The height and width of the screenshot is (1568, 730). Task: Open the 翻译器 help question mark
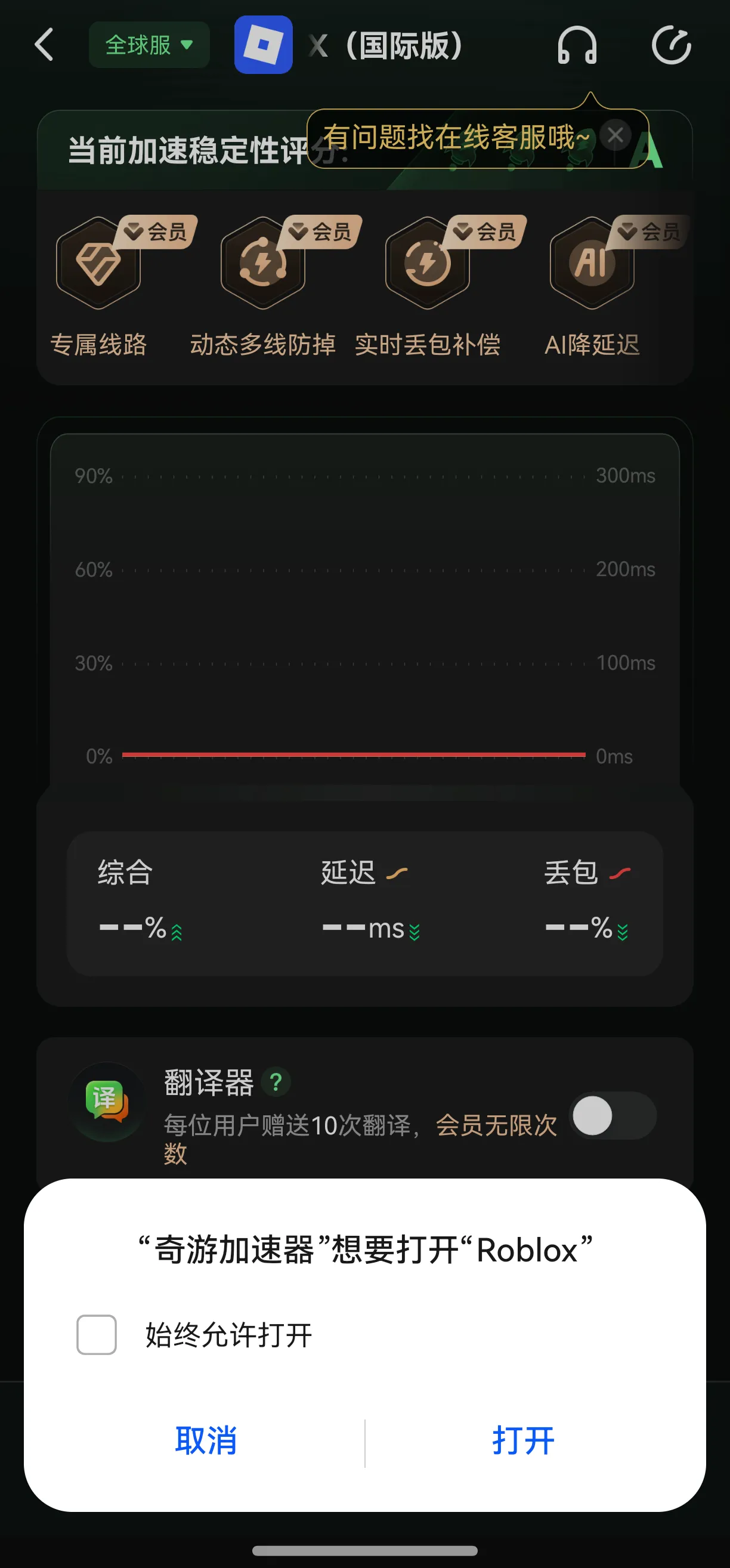point(276,1083)
